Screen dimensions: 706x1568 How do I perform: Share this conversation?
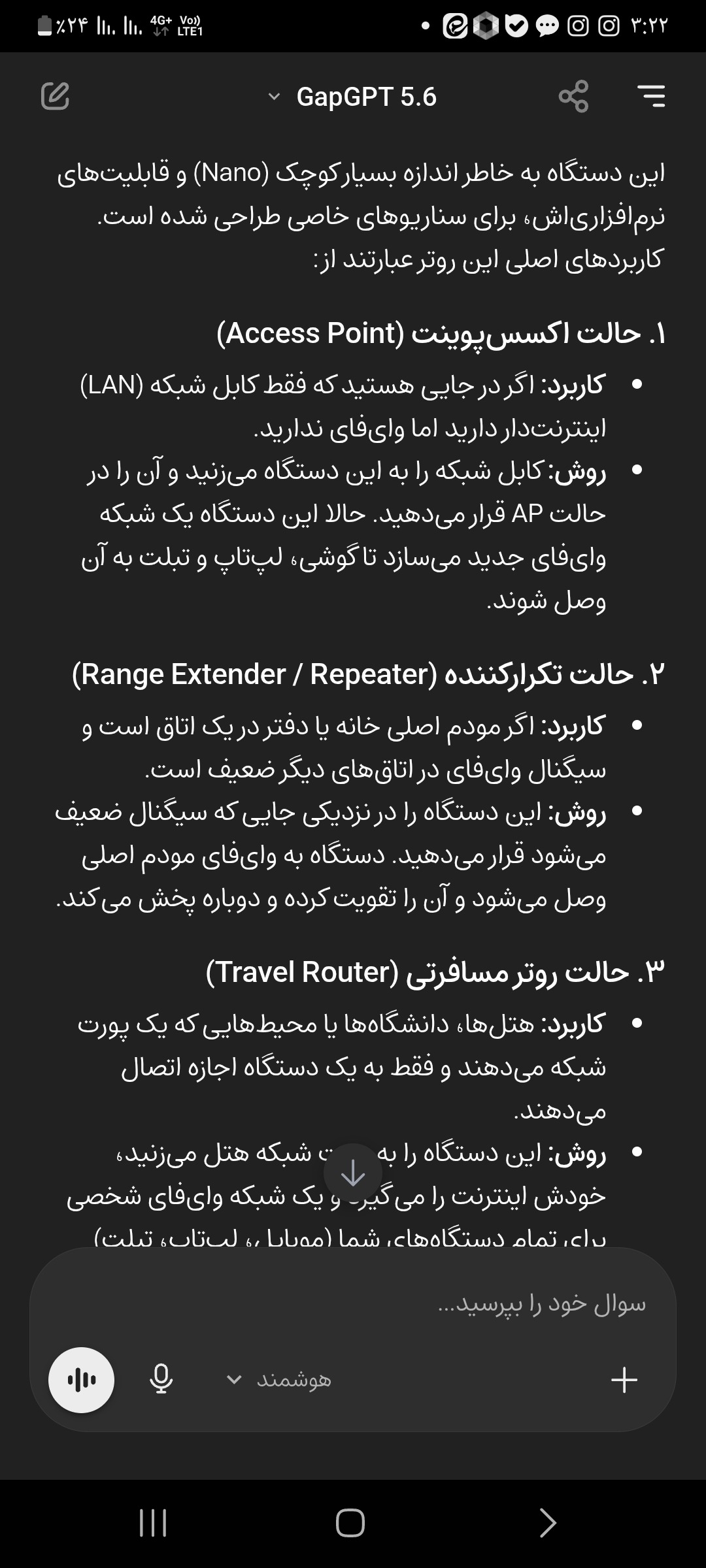pyautogui.click(x=573, y=97)
